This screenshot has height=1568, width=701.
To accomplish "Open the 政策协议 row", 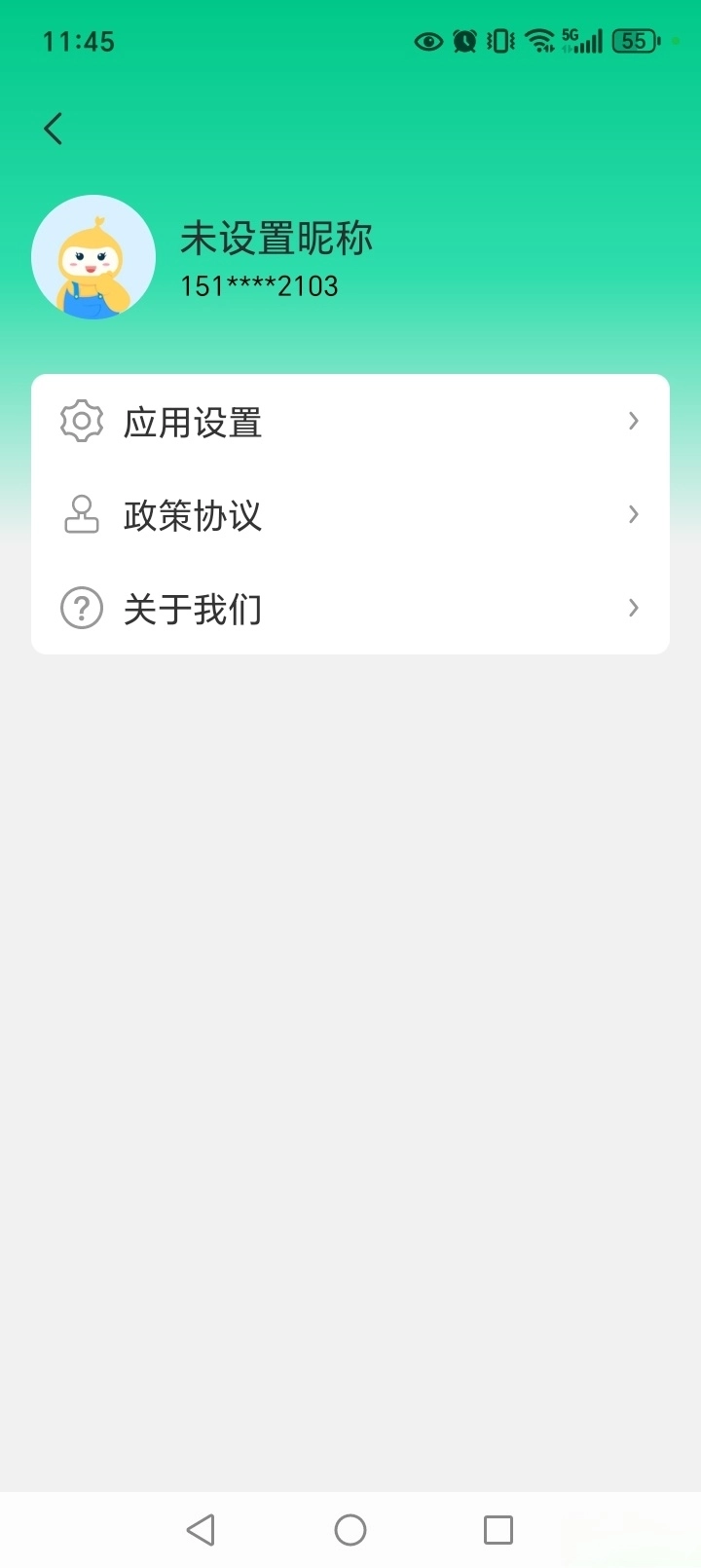I will pyautogui.click(x=350, y=515).
